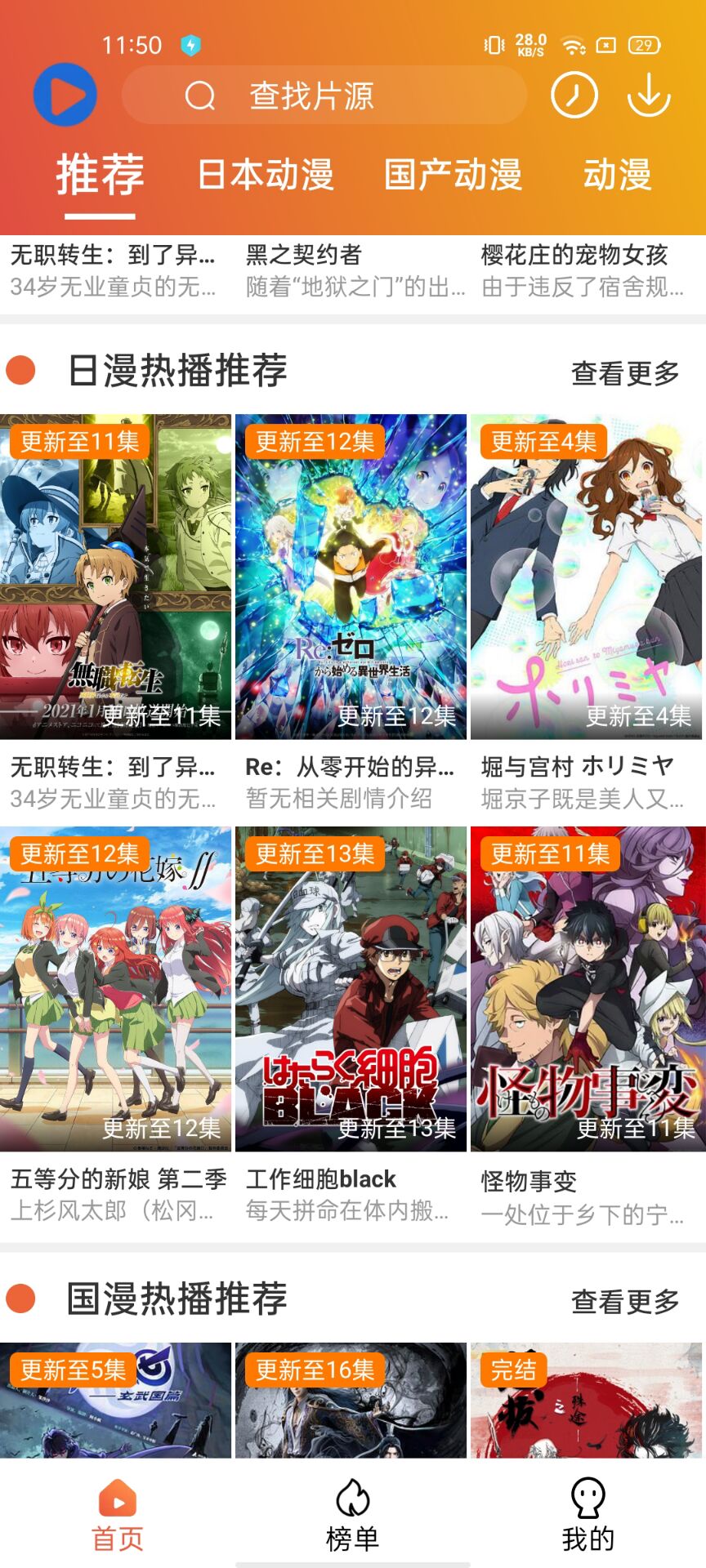Open the watch history clock icon
This screenshot has height=1568, width=706.
574,96
